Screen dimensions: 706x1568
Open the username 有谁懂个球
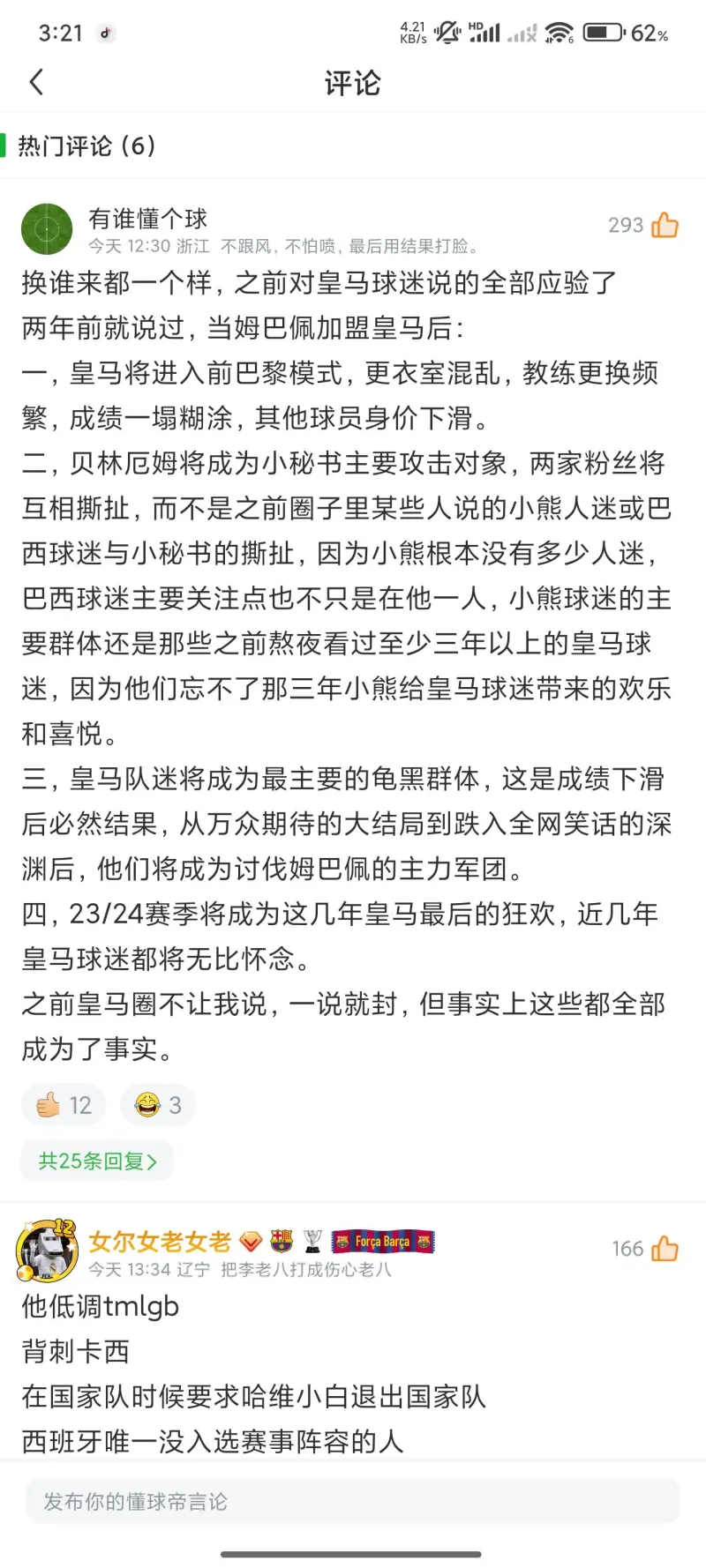148,218
